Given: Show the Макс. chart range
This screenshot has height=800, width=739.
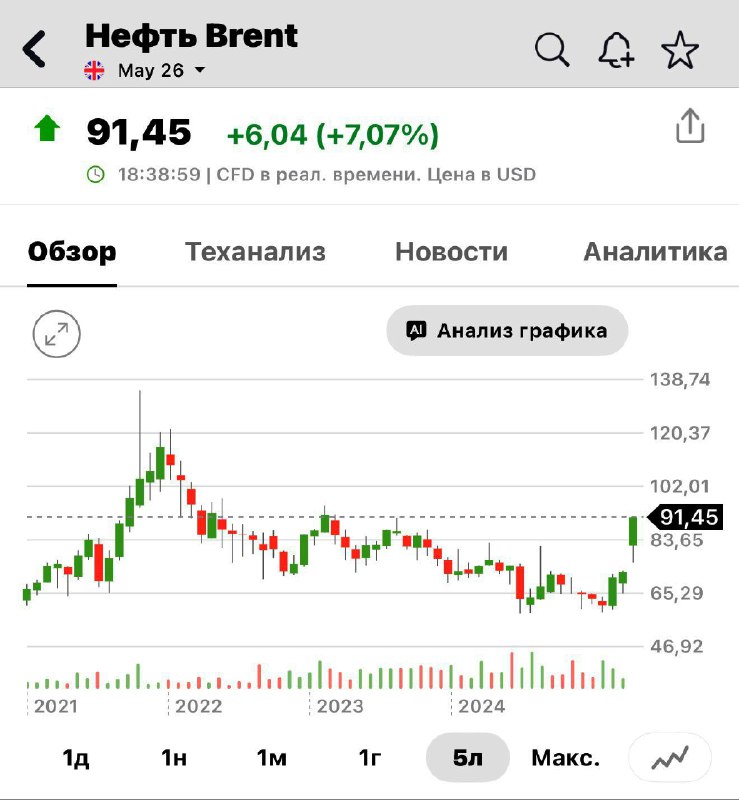Looking at the screenshot, I should coord(566,757).
